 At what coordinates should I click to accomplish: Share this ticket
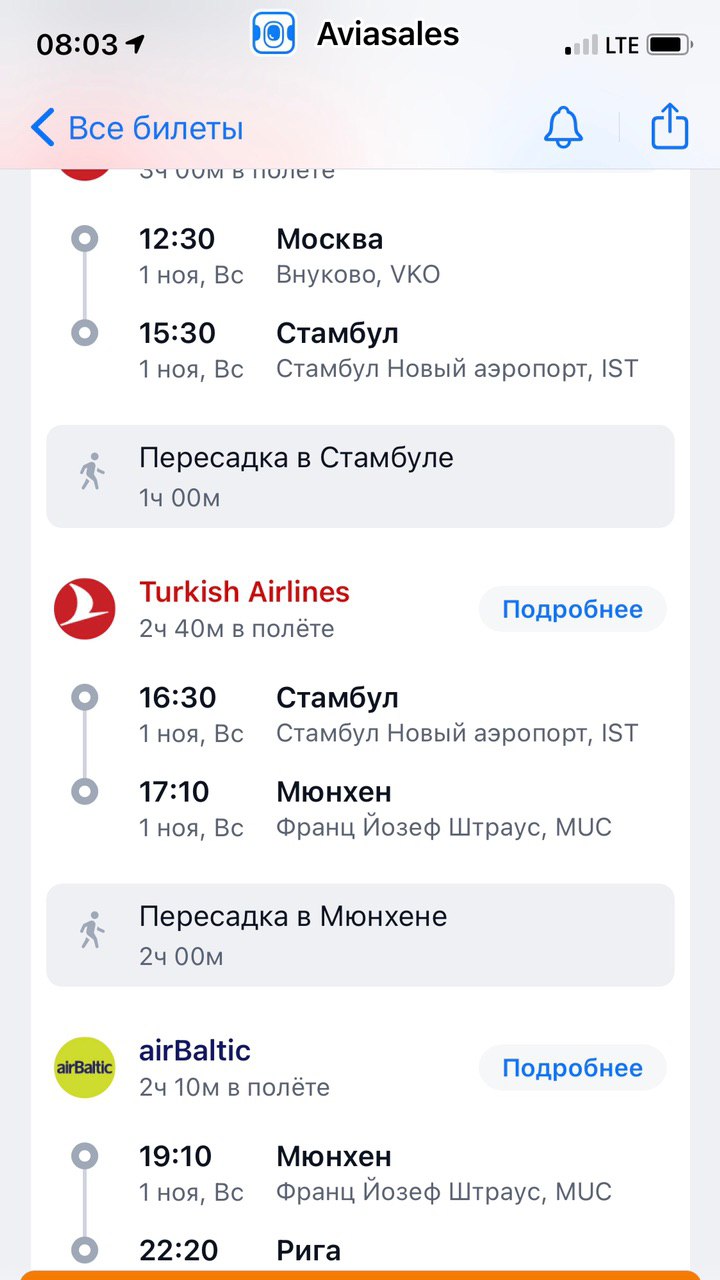point(670,128)
